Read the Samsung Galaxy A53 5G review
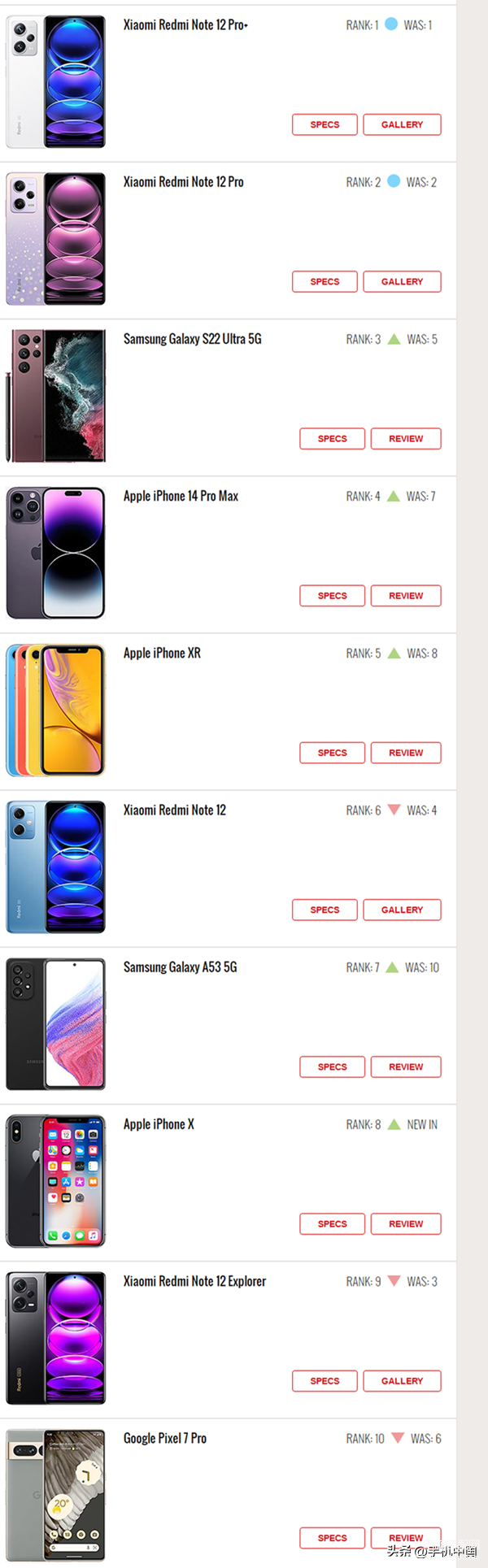Image resolution: width=488 pixels, height=1568 pixels. [406, 1066]
